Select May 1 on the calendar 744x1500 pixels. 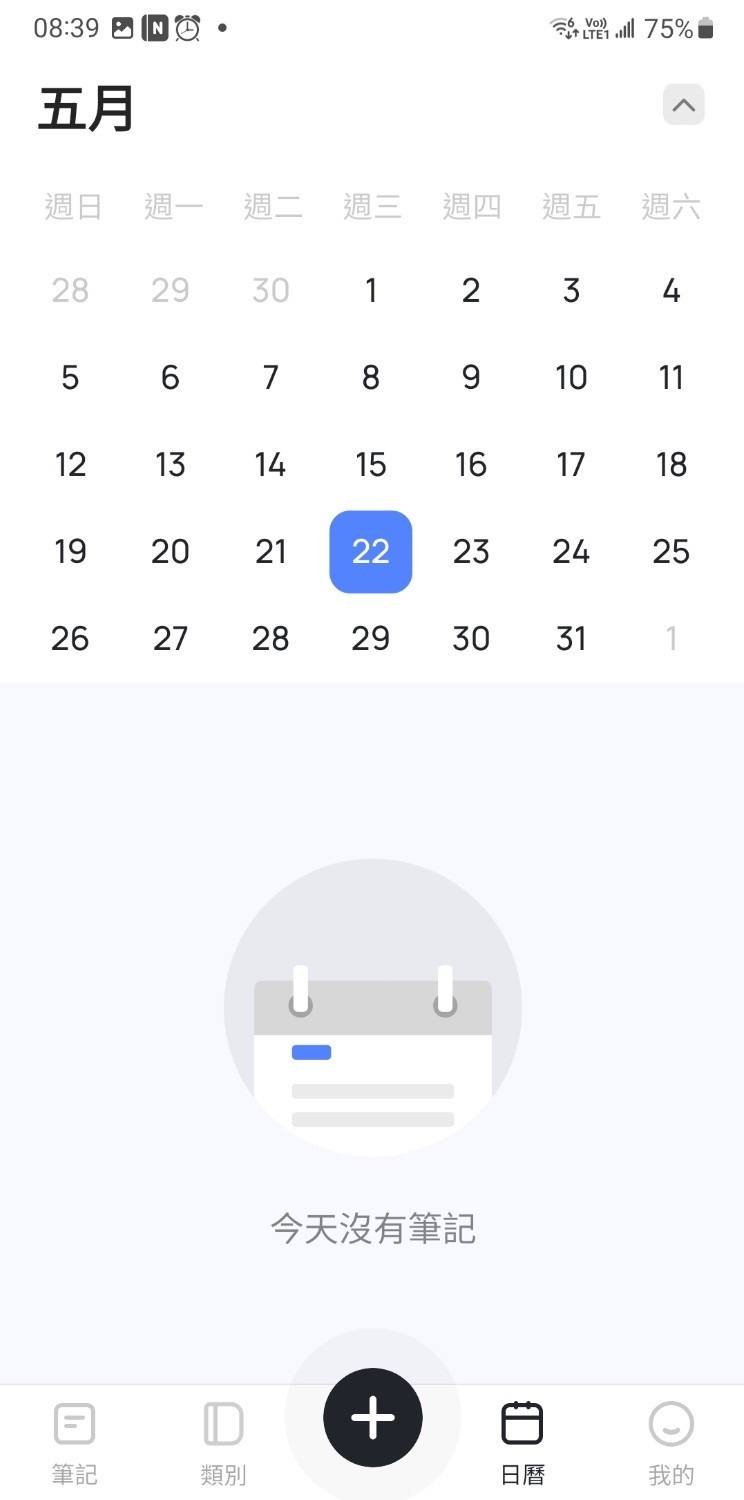(371, 291)
